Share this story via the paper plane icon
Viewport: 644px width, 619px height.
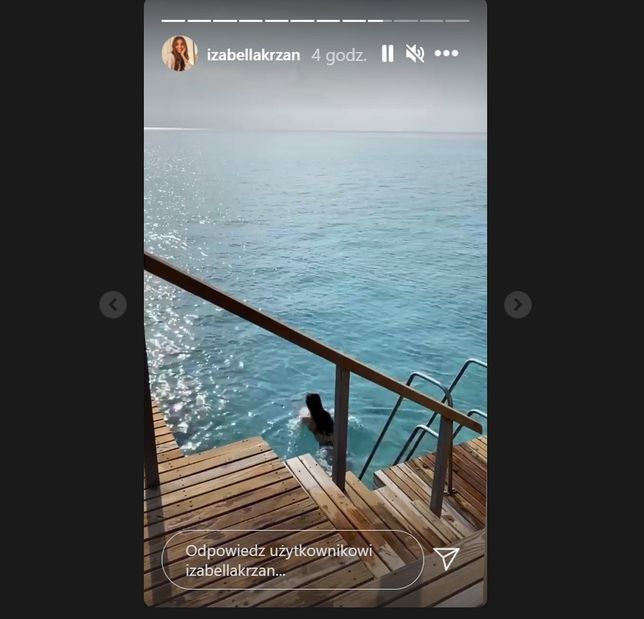(x=446, y=559)
